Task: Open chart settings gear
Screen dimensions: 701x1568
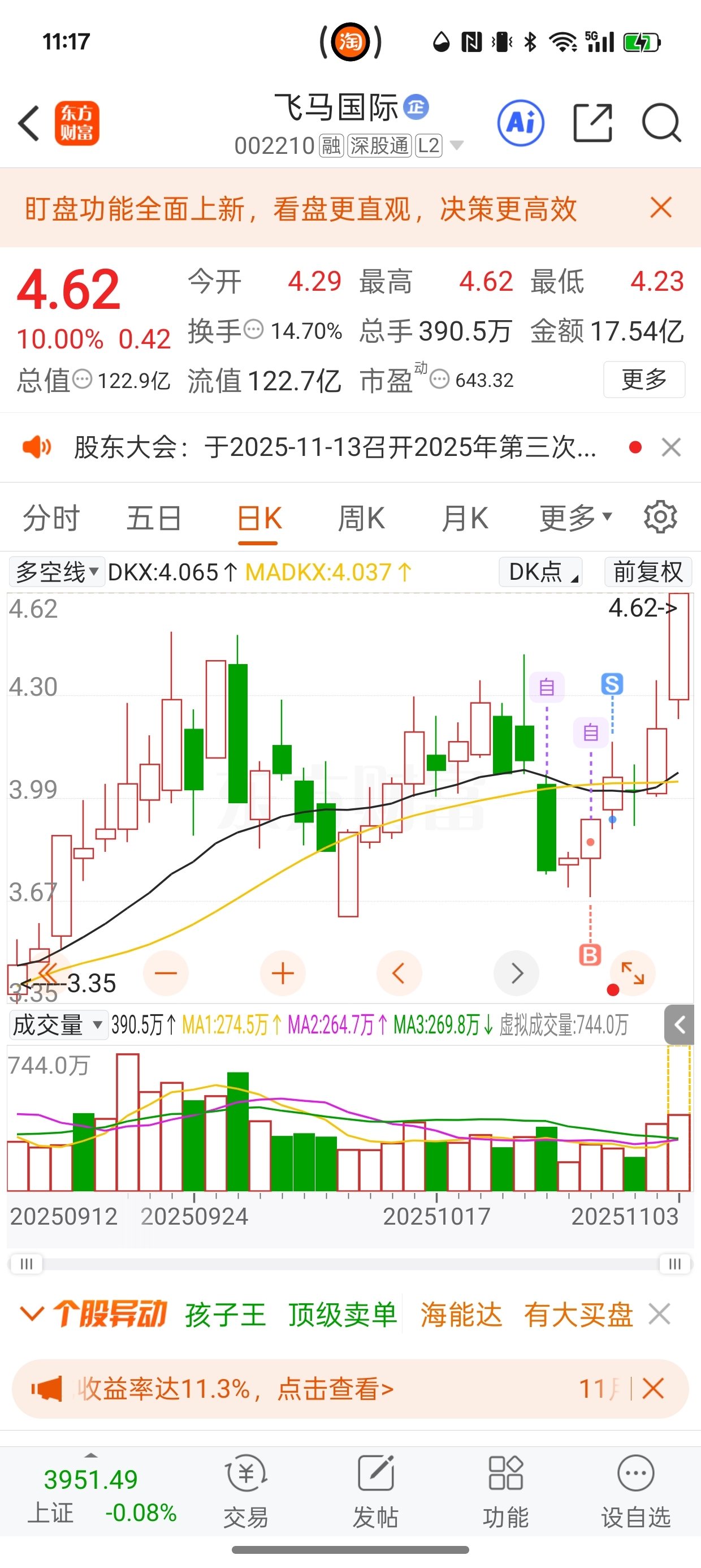Action: [x=660, y=518]
